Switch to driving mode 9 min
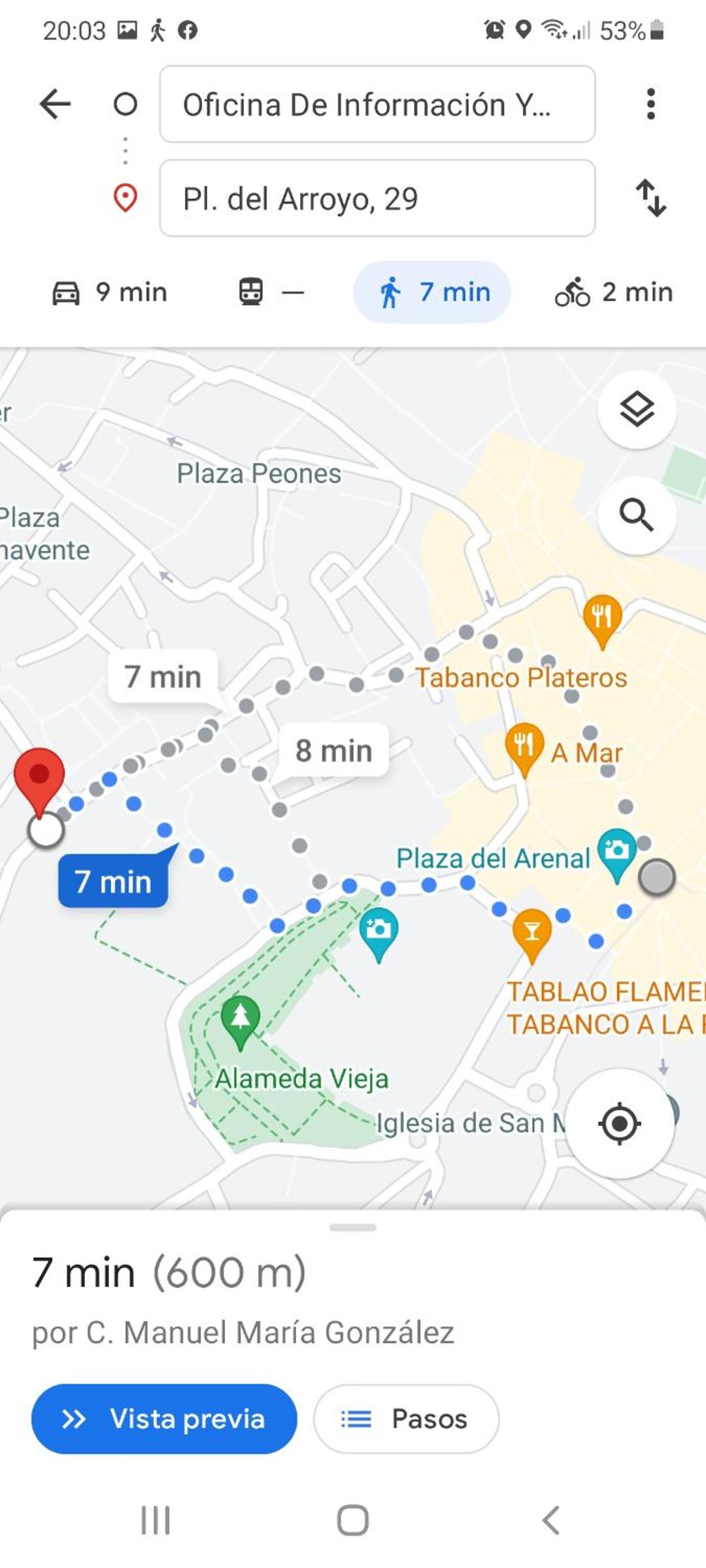Screen dimensions: 706x1568 110,292
